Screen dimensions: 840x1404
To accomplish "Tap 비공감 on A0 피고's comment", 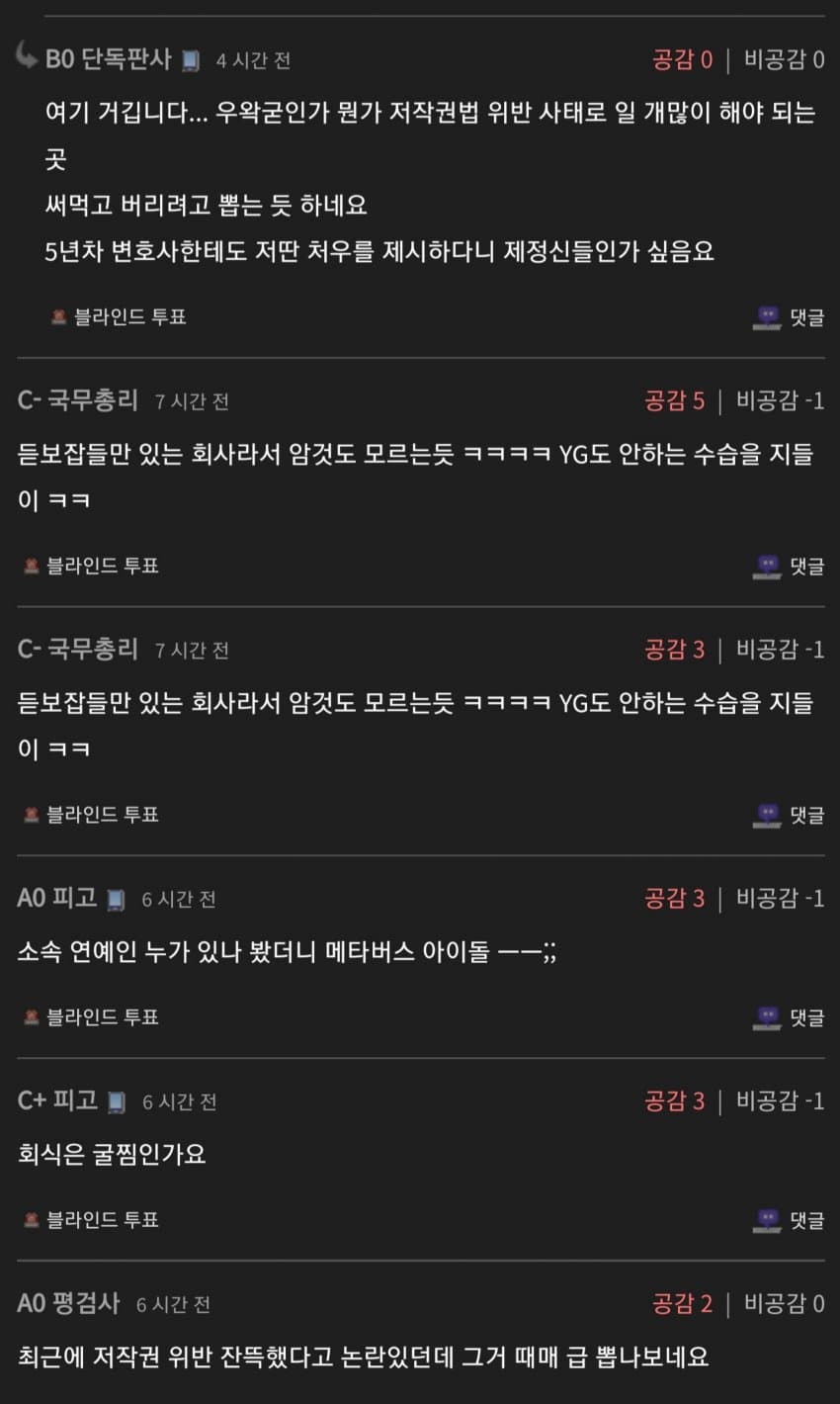I will click(x=780, y=898).
